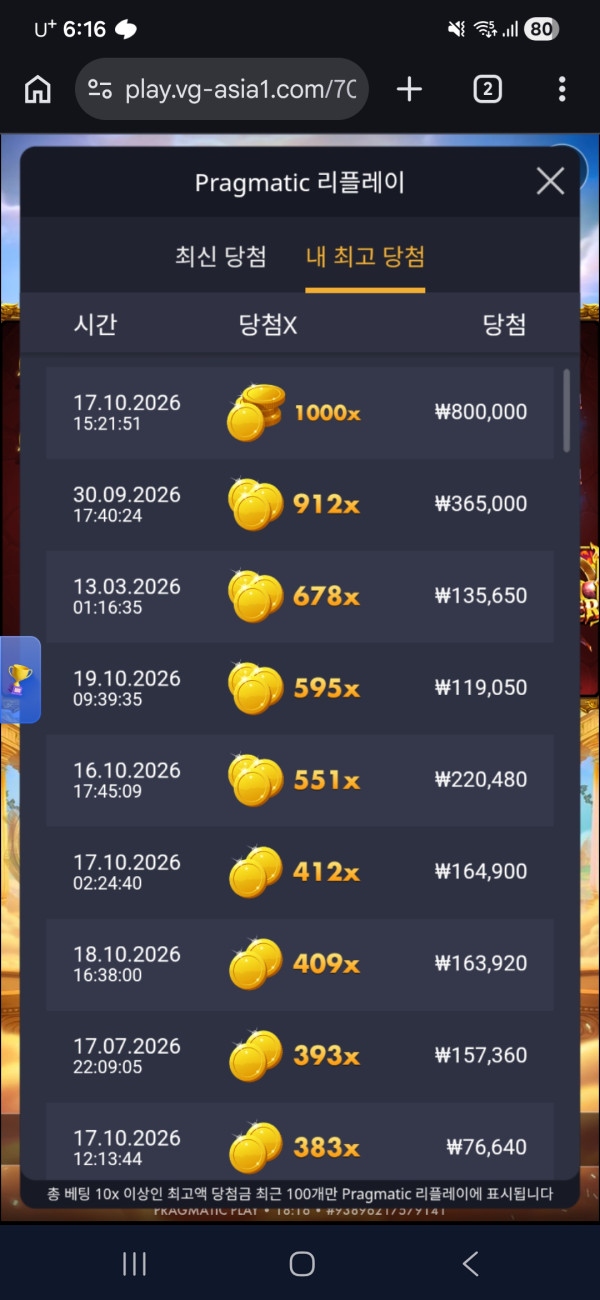The width and height of the screenshot is (600, 1300).
Task: Open the 912x win replay
Action: (x=300, y=505)
